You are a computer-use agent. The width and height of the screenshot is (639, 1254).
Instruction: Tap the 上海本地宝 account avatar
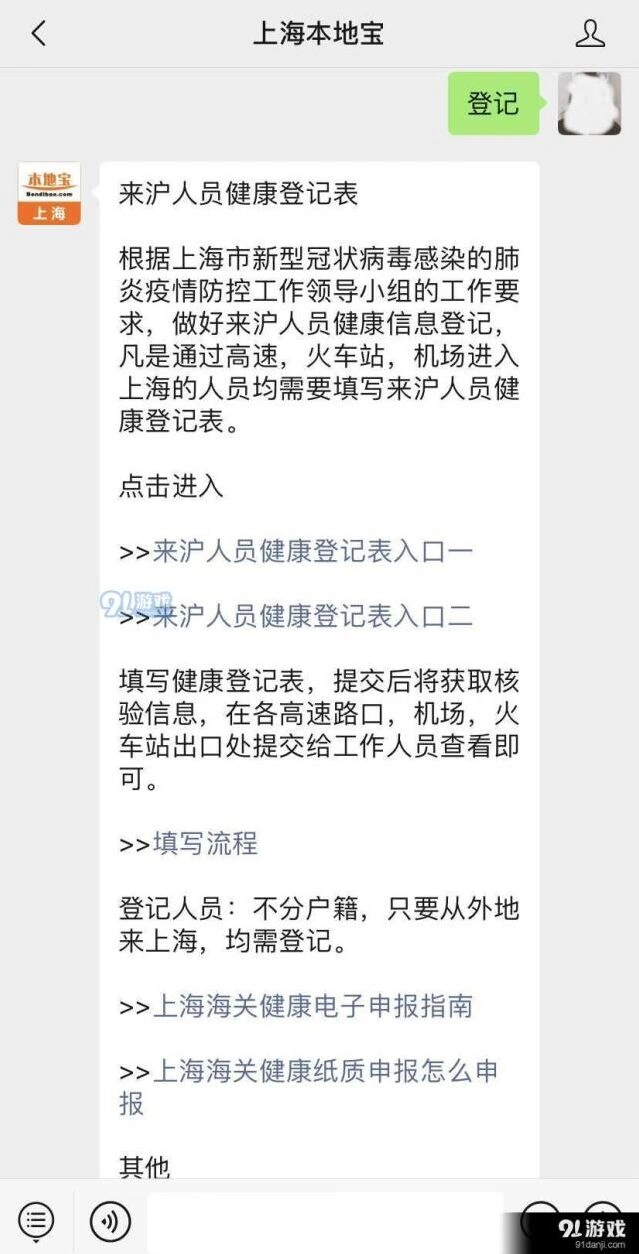pyautogui.click(x=49, y=194)
